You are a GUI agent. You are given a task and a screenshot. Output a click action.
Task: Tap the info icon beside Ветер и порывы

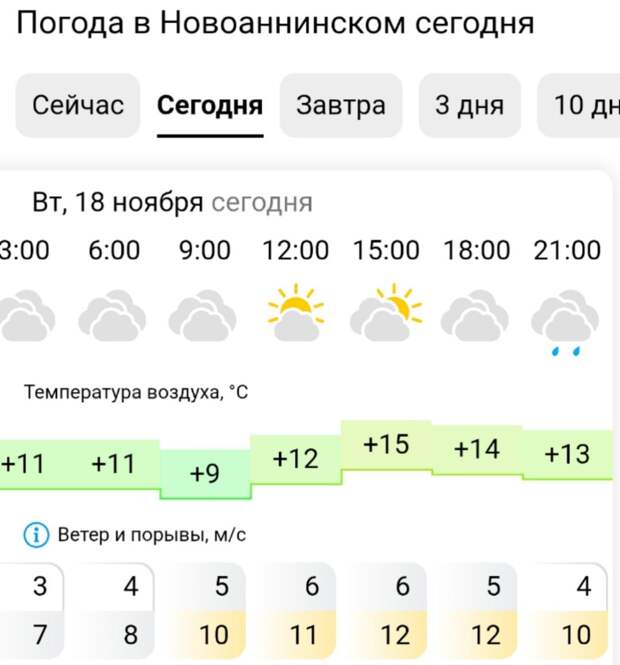36,535
